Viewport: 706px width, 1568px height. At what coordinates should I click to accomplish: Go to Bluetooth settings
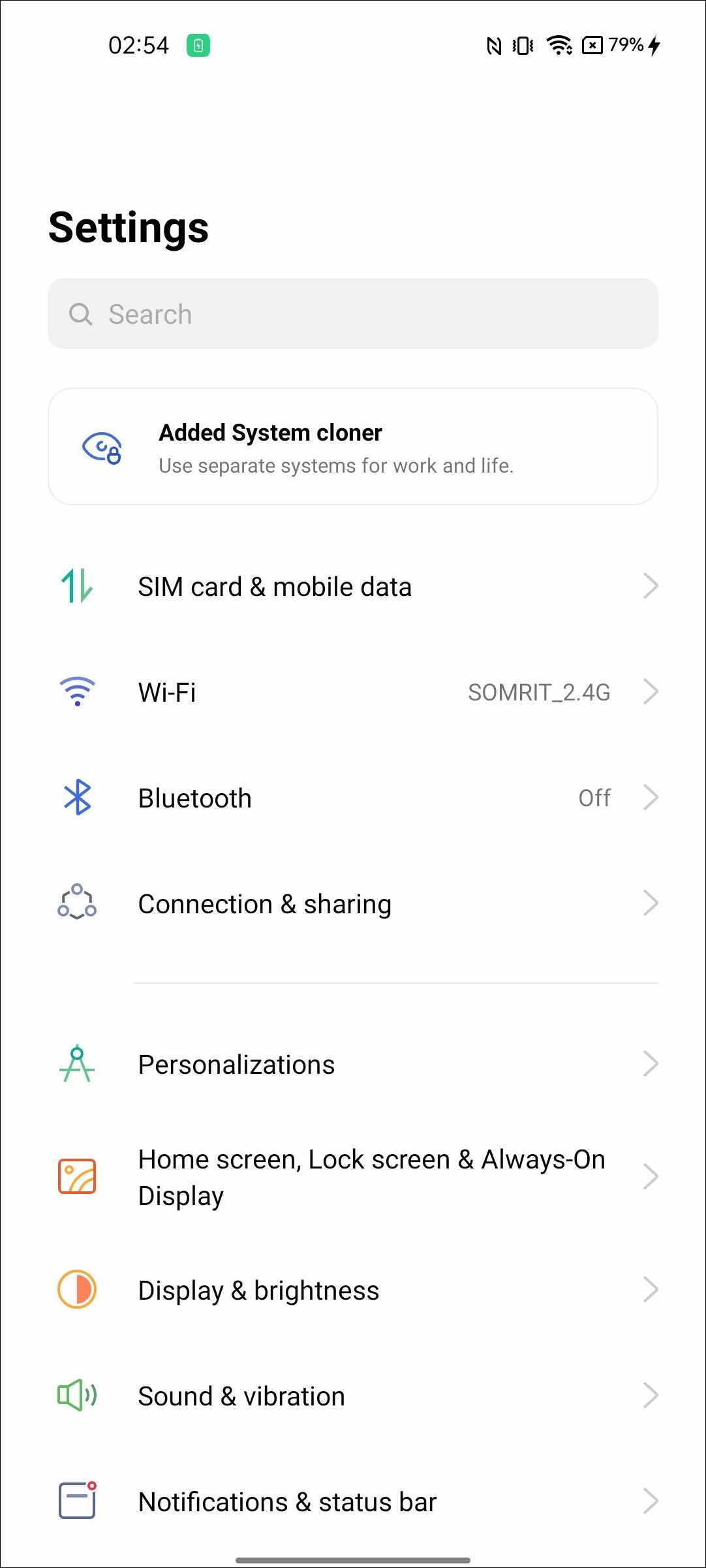click(x=352, y=798)
